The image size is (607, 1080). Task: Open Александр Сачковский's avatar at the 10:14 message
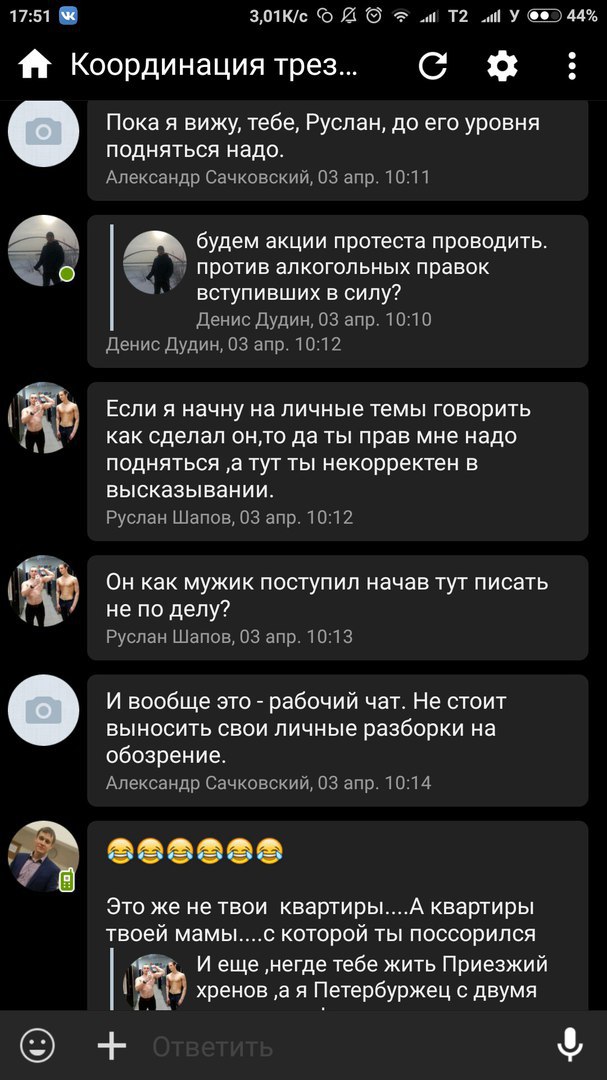pyautogui.click(x=43, y=710)
